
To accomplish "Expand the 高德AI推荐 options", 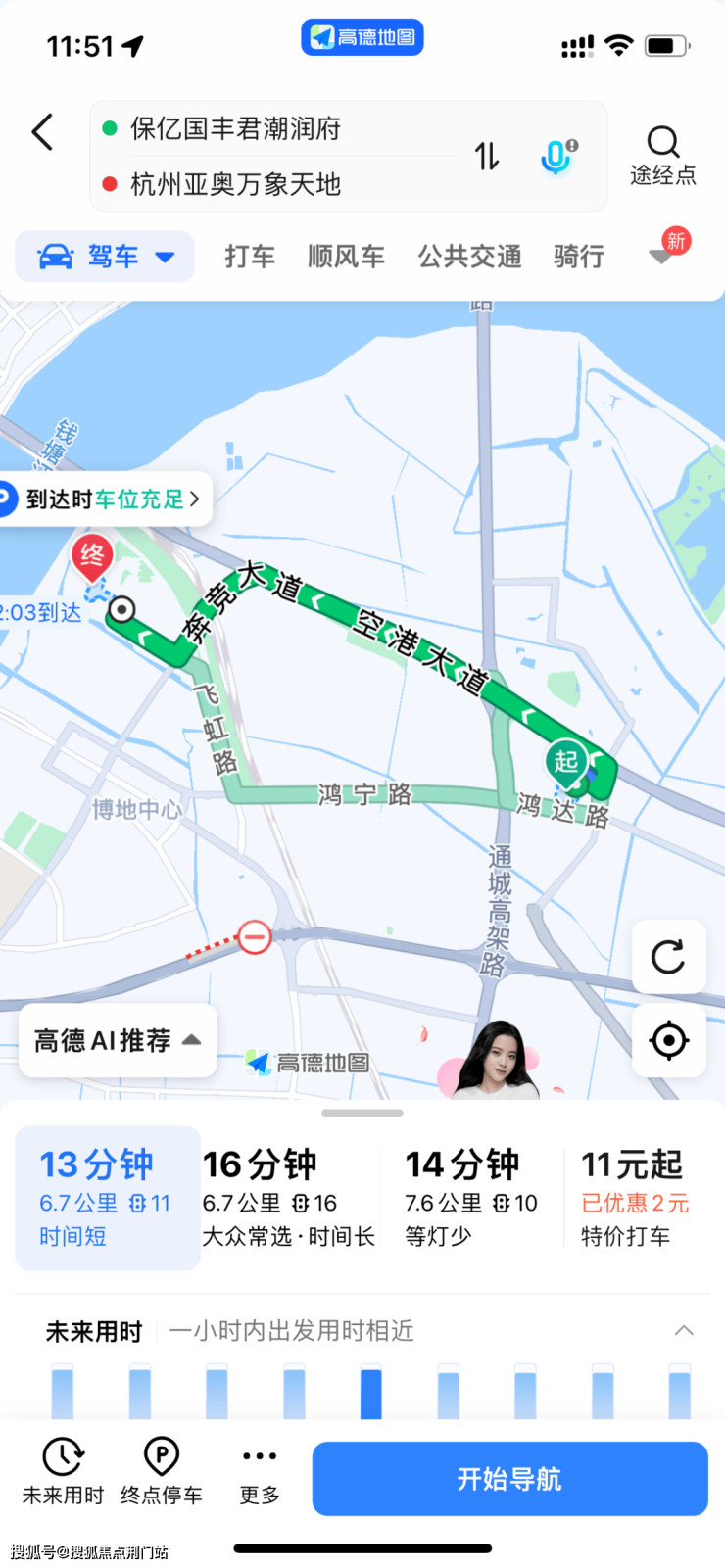I will 118,1040.
